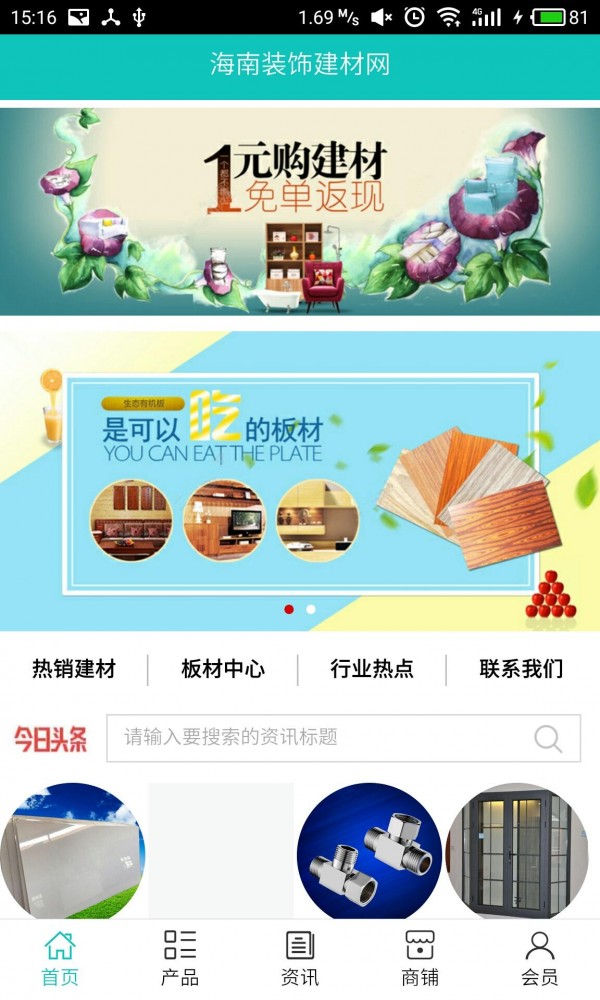Screen dimensions: 600x1000
Task: Switch to the 资讯 tab
Action: [300, 958]
